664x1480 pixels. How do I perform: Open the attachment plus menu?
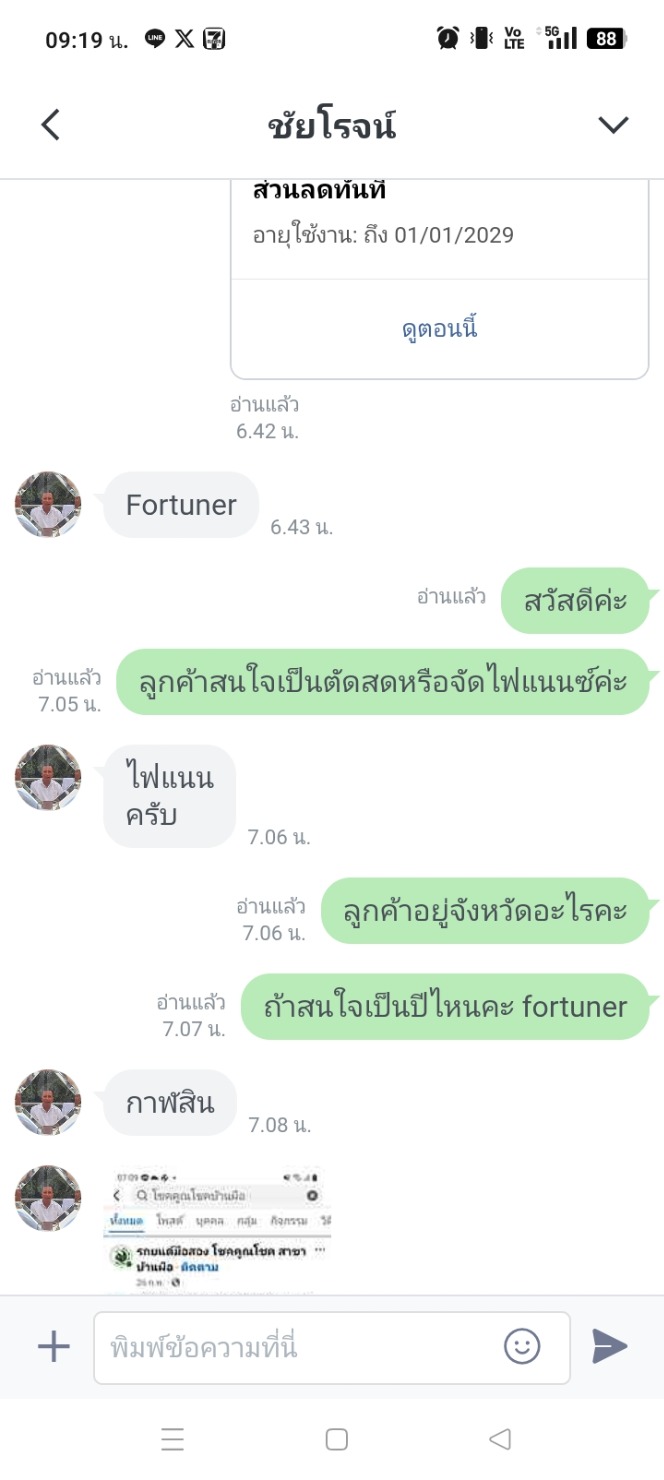(x=53, y=1347)
